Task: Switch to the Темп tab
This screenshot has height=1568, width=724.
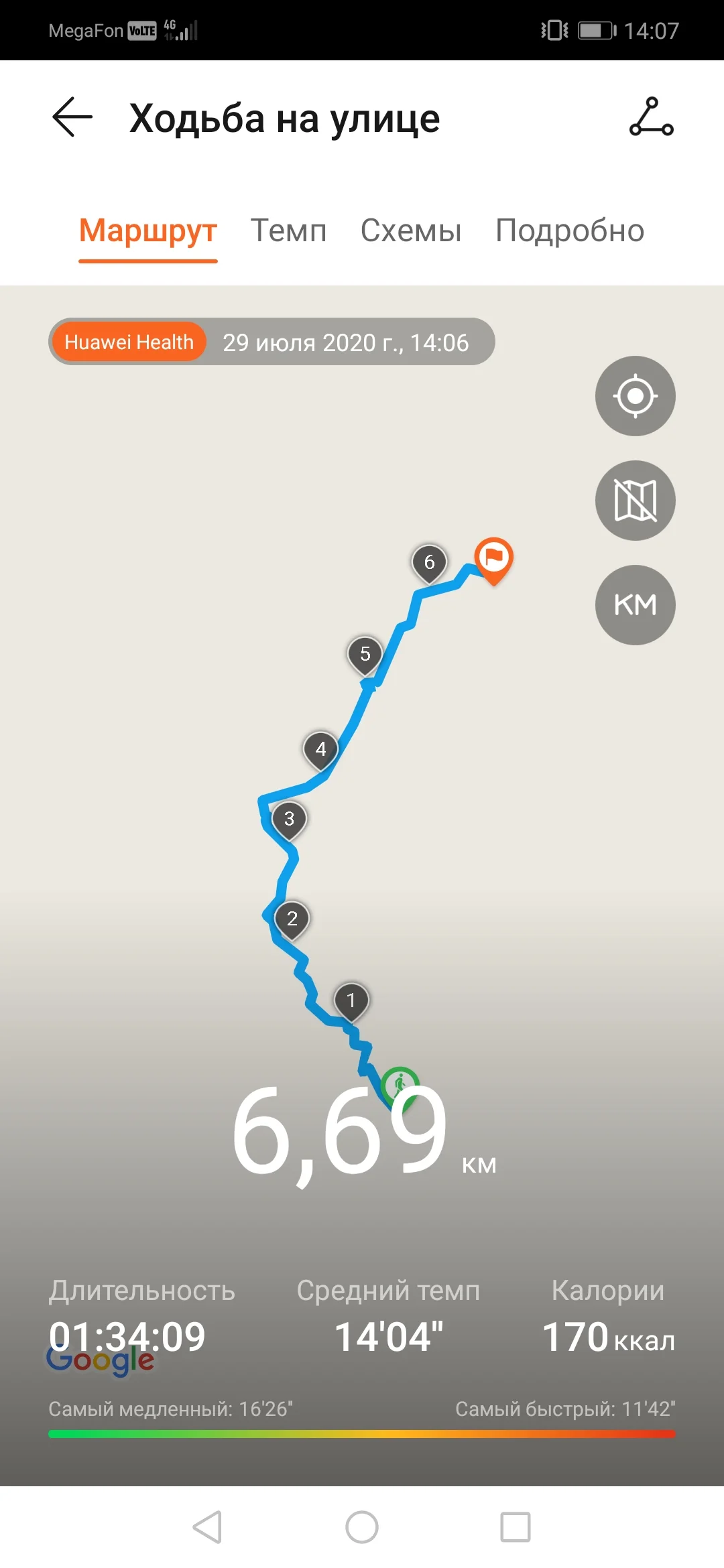Action: [x=288, y=231]
